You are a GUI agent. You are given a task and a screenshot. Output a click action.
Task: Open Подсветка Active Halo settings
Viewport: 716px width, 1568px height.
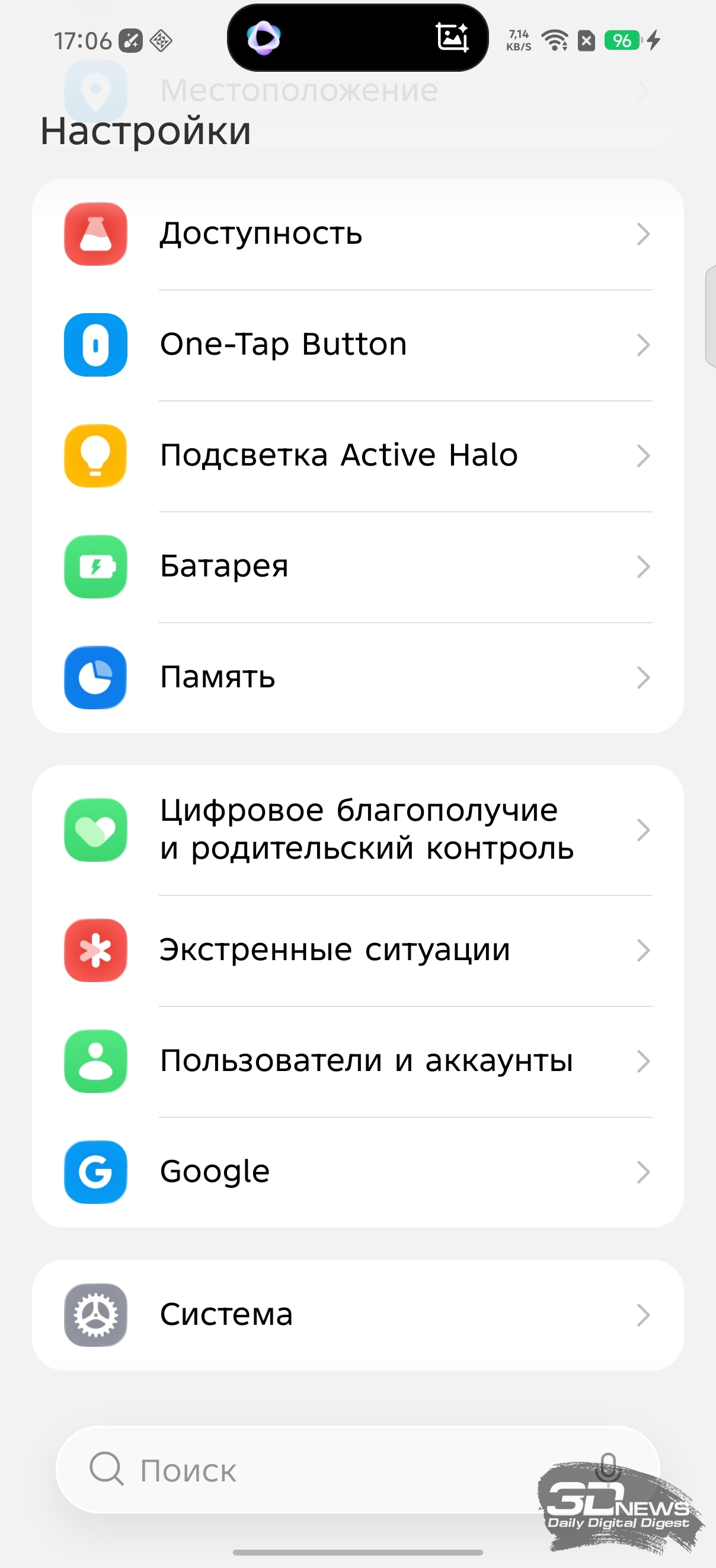[357, 456]
